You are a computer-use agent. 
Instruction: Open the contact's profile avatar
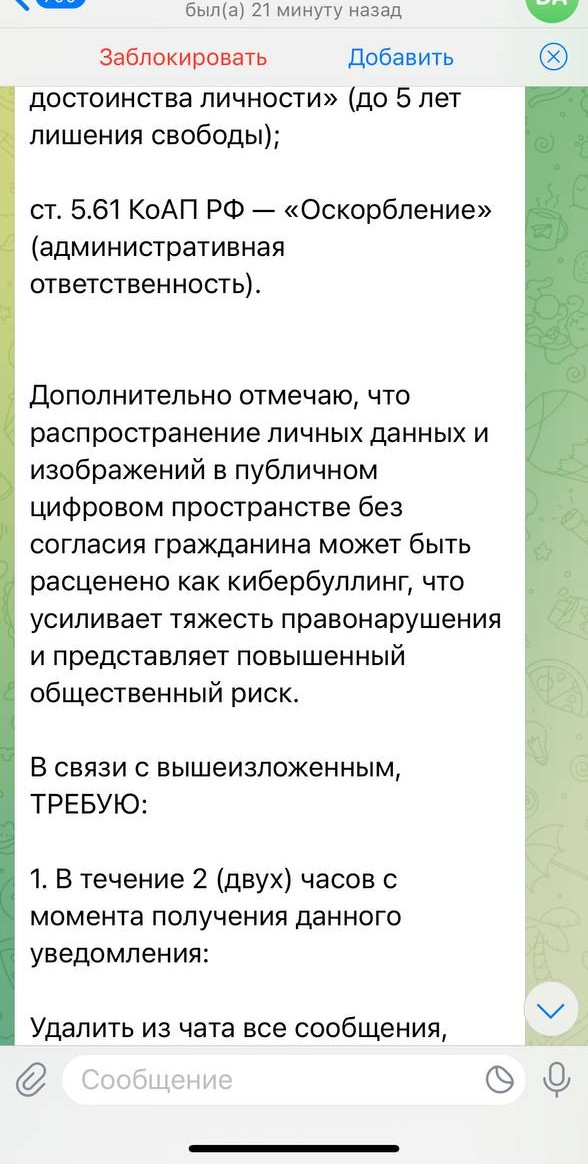click(551, 7)
